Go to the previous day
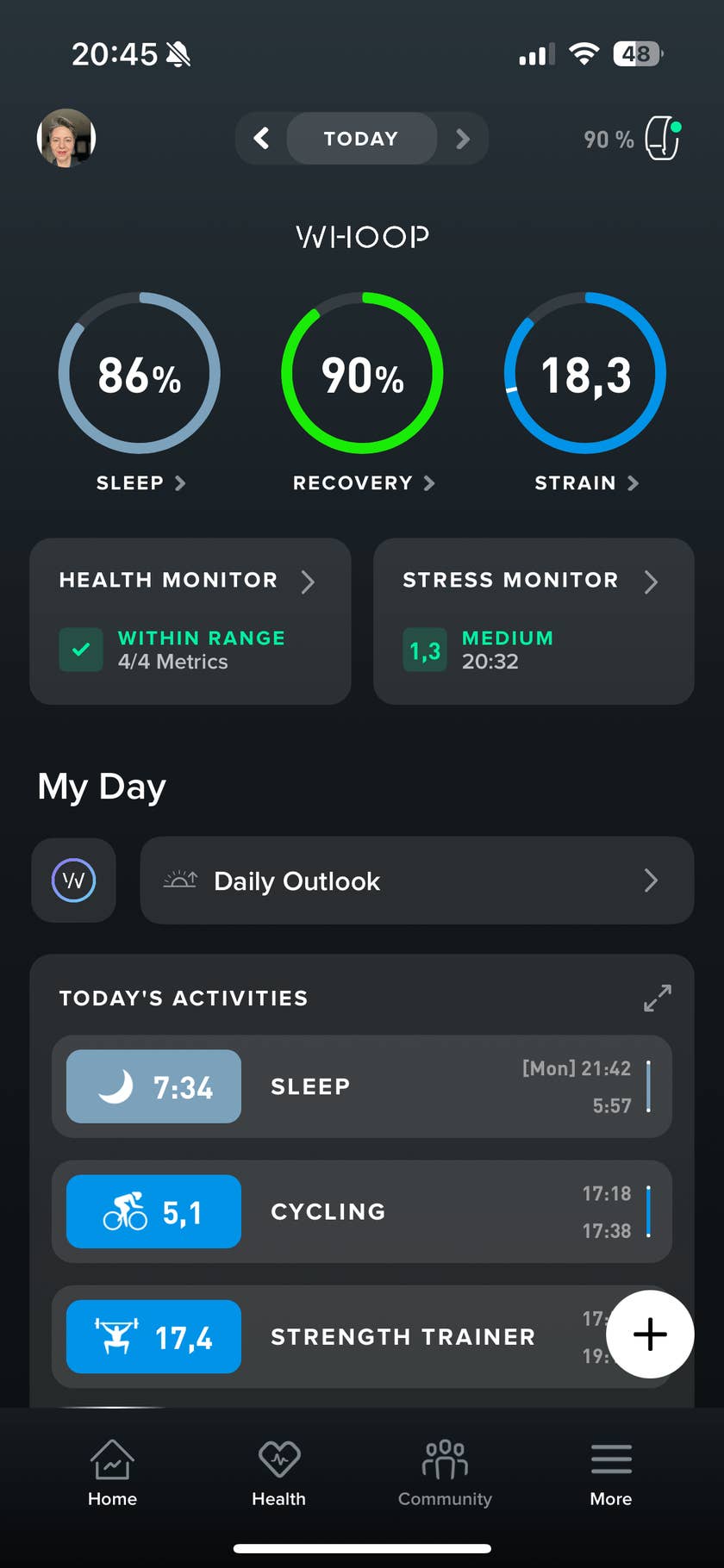 click(x=261, y=138)
